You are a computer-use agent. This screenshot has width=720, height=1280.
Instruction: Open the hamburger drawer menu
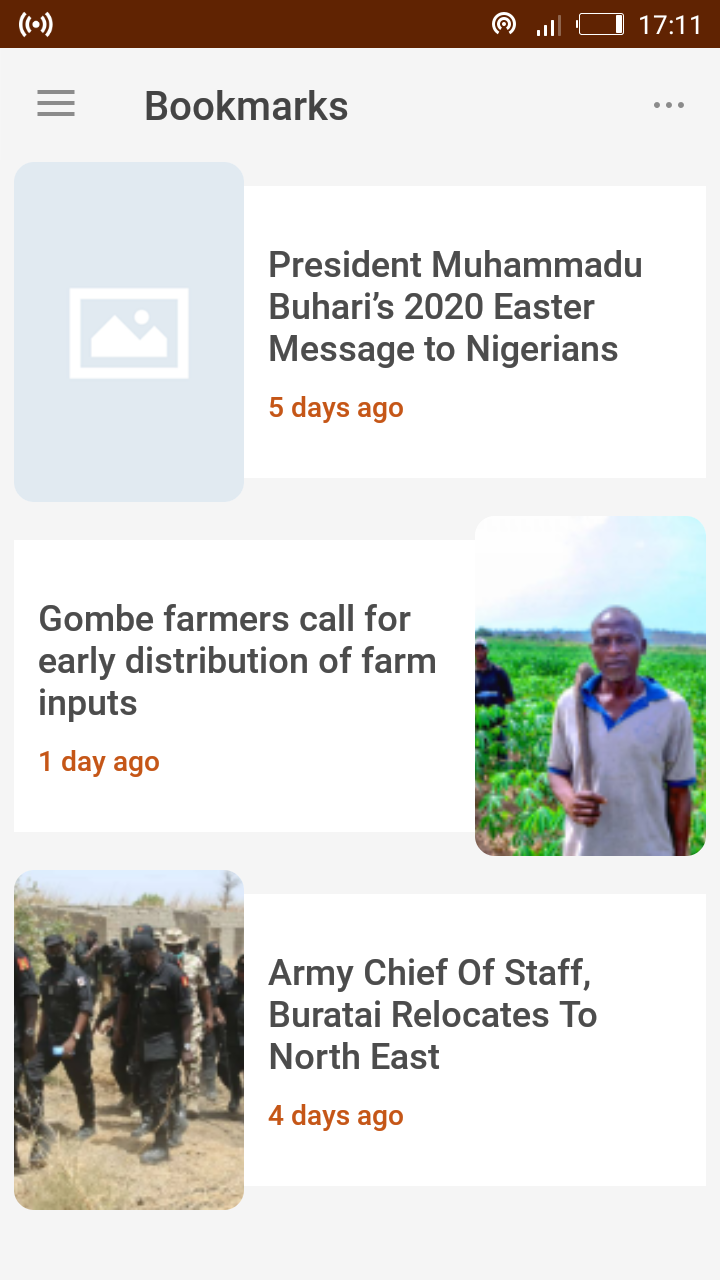point(56,104)
